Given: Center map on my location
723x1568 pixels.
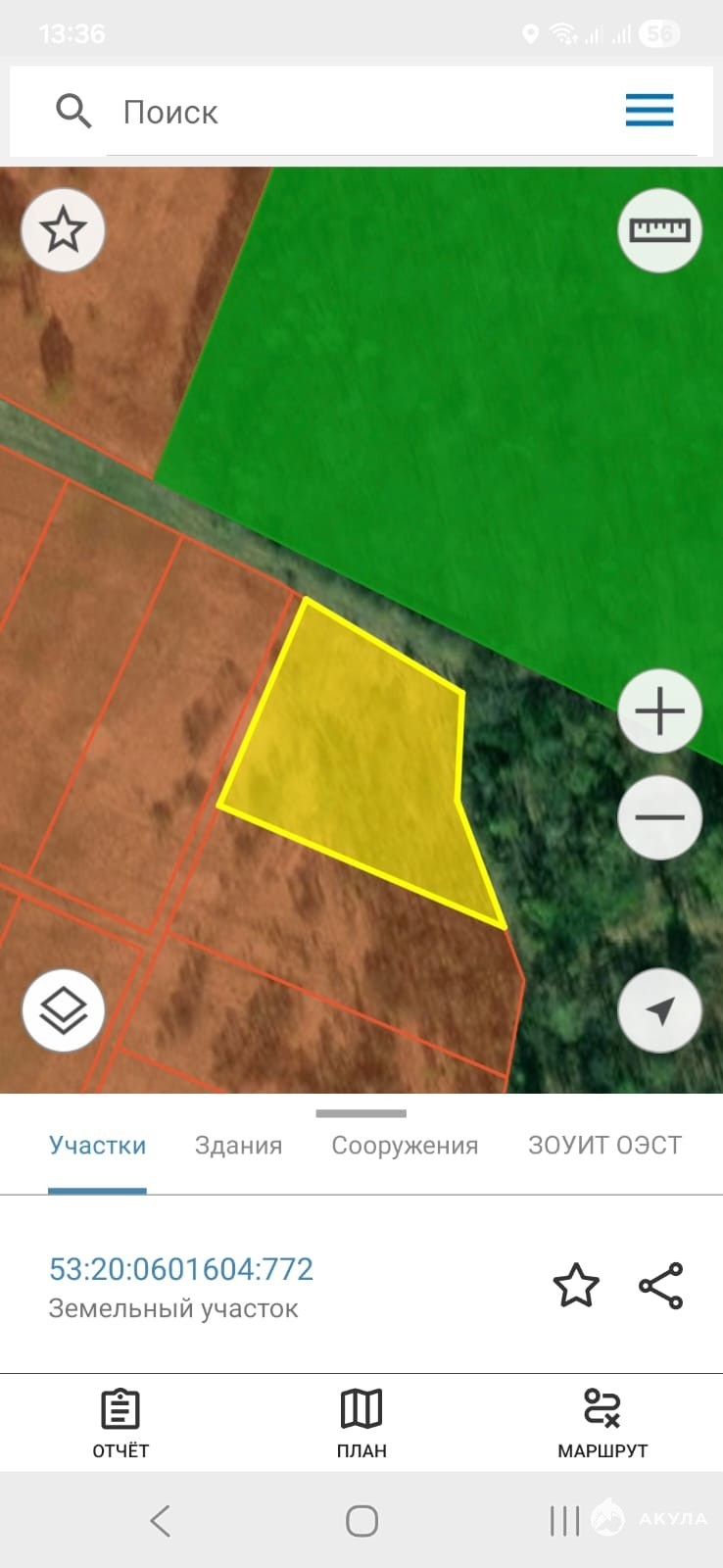Looking at the screenshot, I should (659, 1010).
